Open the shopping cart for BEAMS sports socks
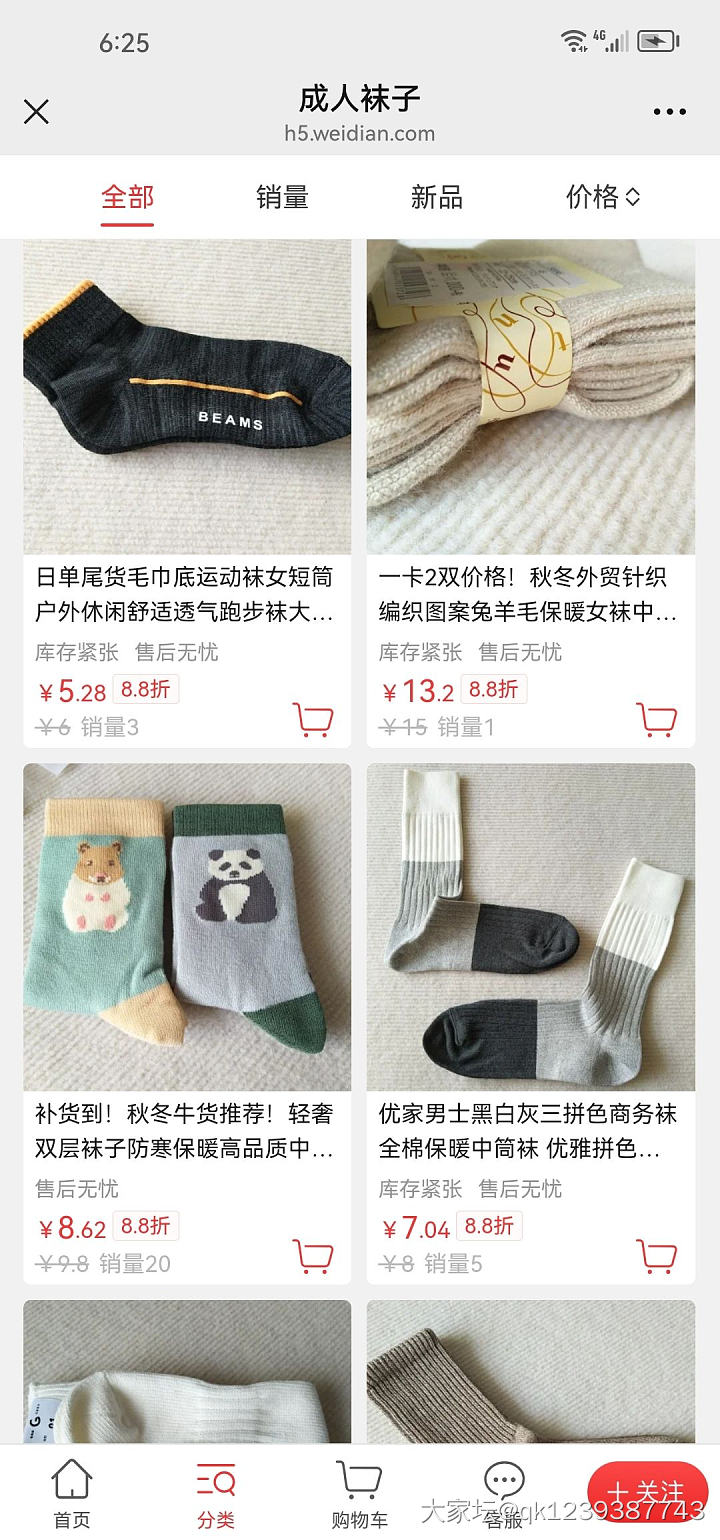 (x=313, y=718)
